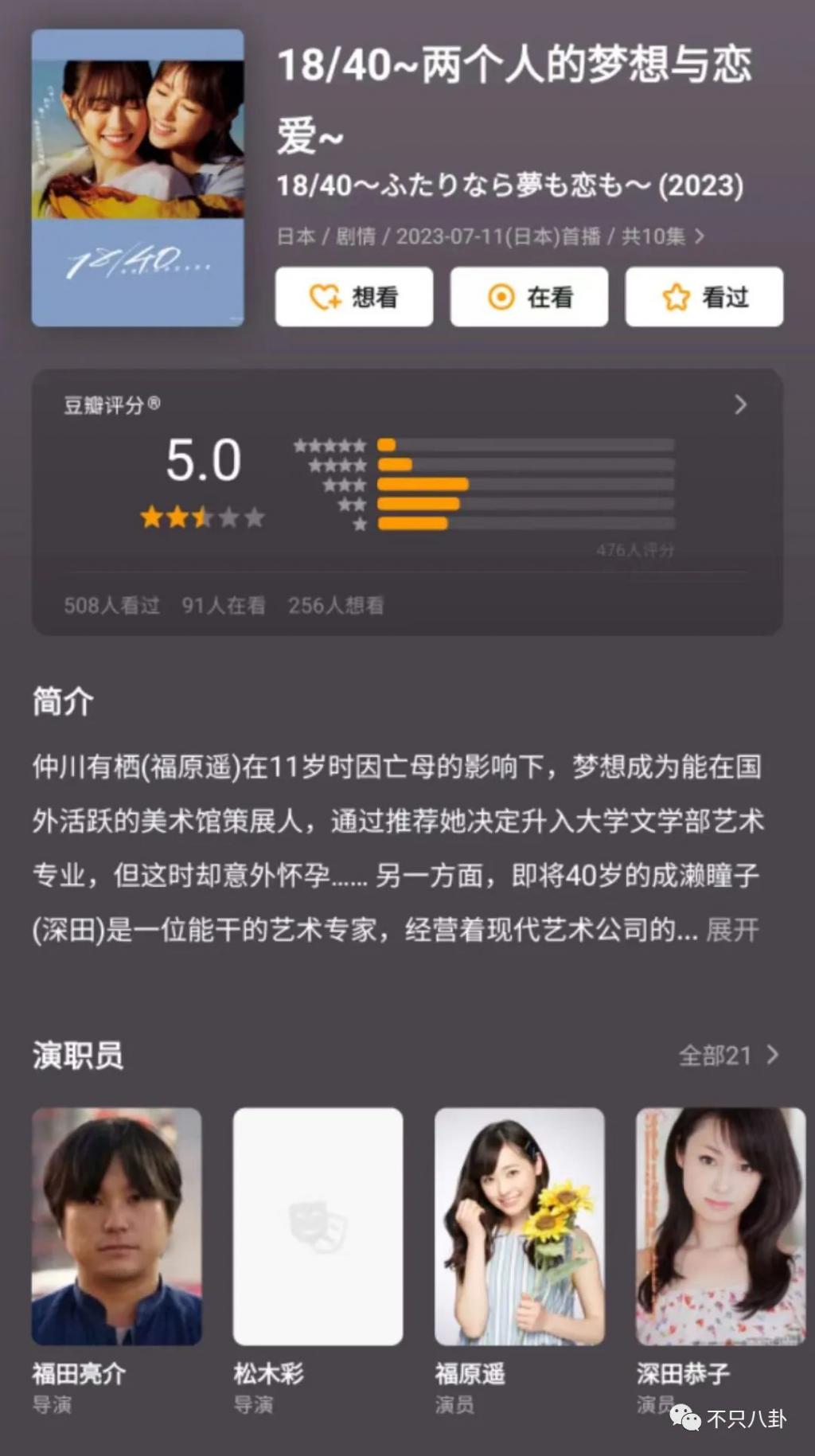Image resolution: width=815 pixels, height=1456 pixels.
Task: Open director 福田亮介's profile
Action: click(x=116, y=1226)
